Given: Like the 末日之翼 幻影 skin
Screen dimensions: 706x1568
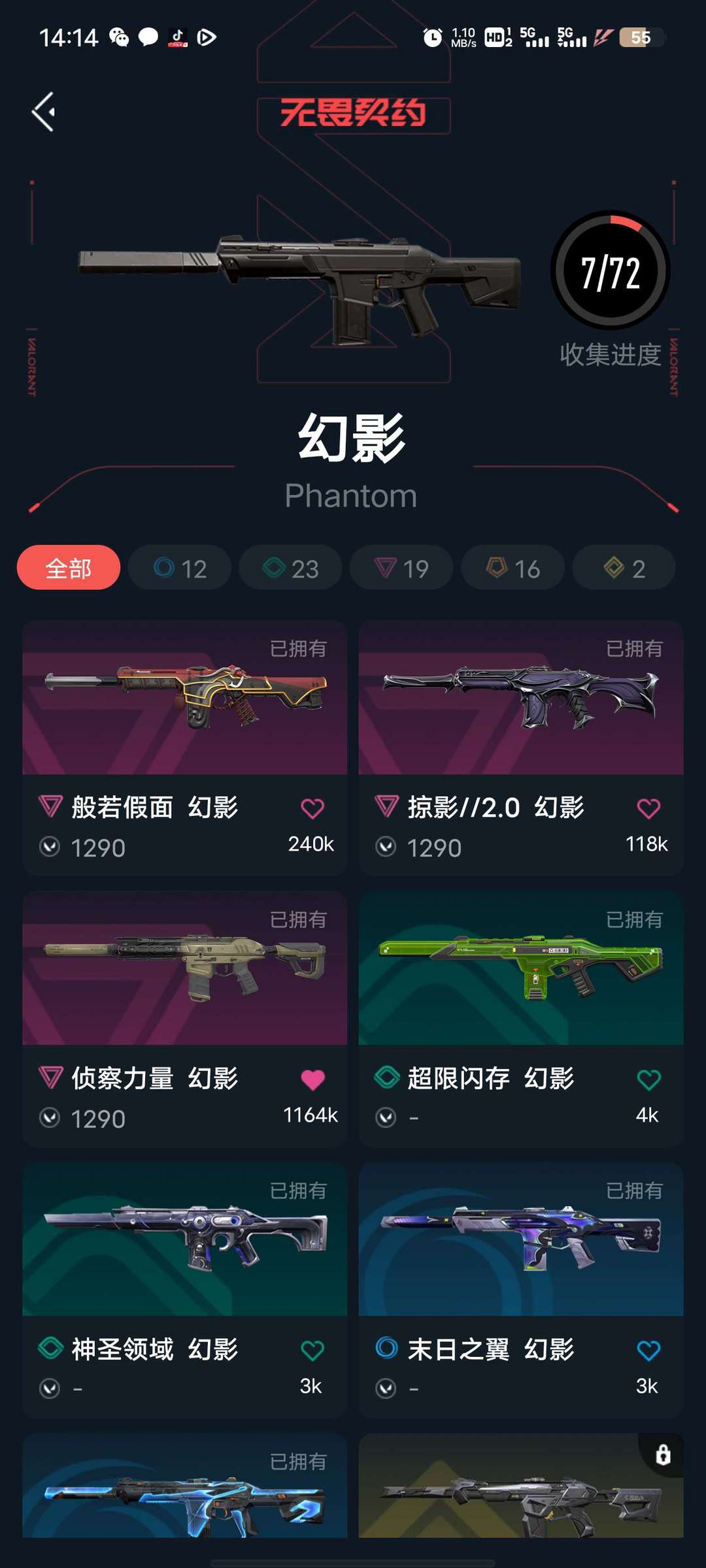Looking at the screenshot, I should [x=648, y=1350].
